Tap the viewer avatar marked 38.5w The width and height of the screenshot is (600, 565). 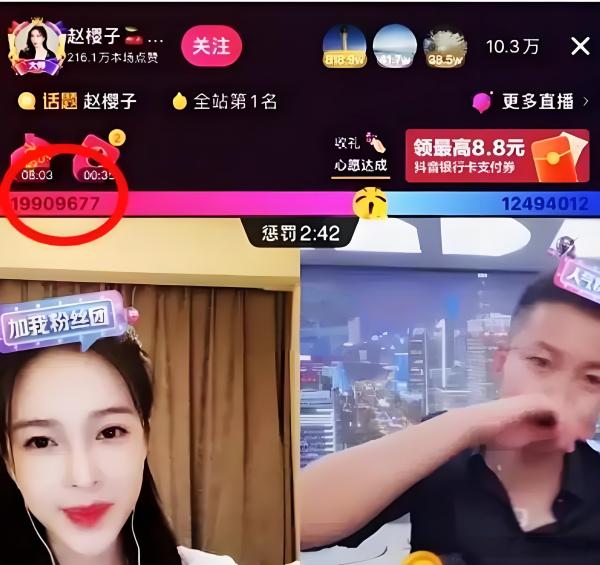click(x=444, y=44)
